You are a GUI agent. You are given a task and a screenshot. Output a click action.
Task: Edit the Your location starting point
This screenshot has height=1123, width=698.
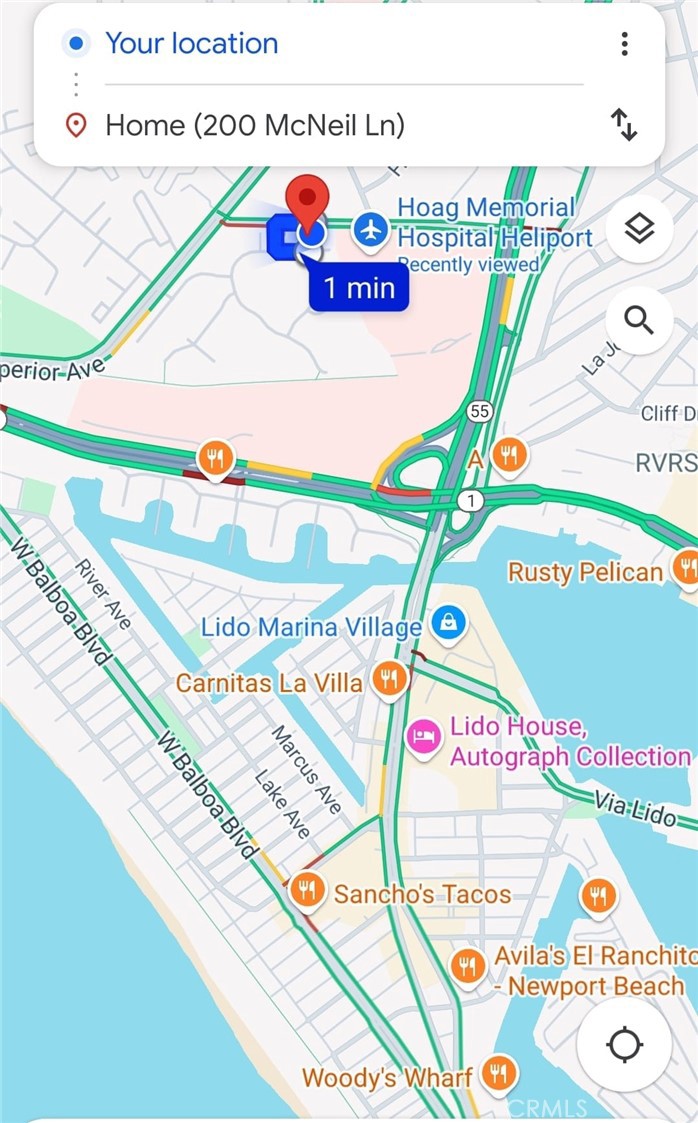pyautogui.click(x=192, y=44)
